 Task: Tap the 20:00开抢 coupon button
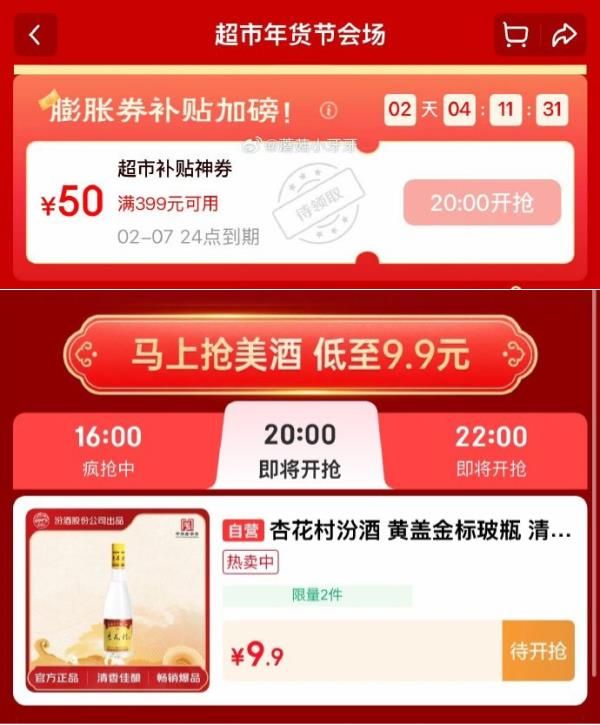tap(482, 204)
